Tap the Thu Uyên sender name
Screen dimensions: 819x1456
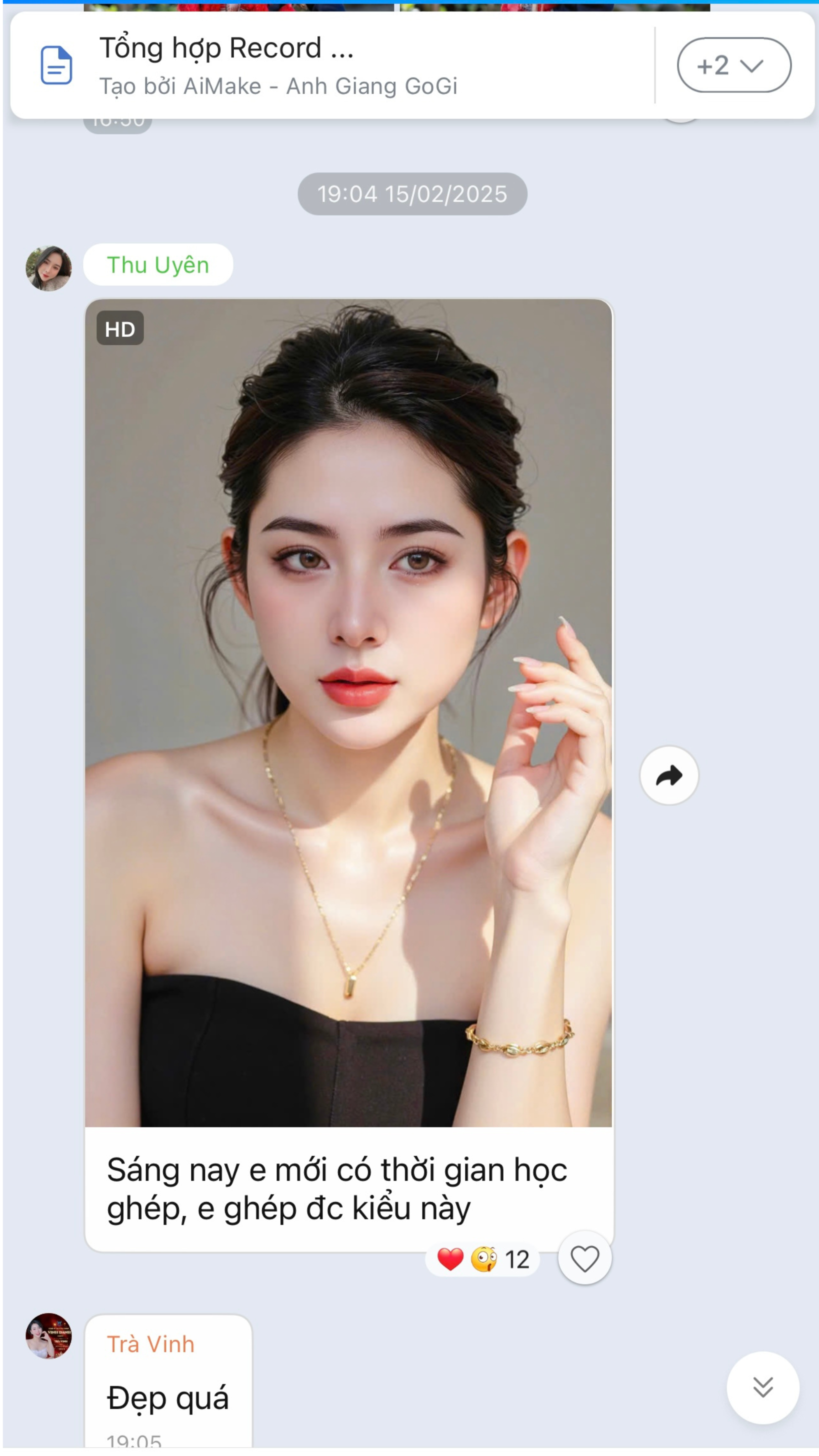coord(157,265)
